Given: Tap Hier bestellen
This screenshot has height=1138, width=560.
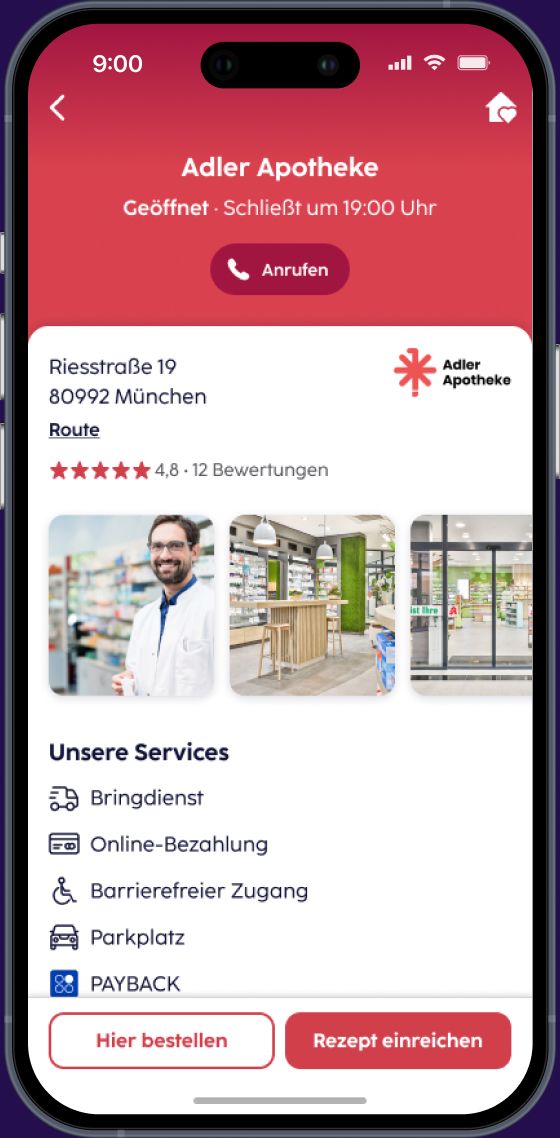Looking at the screenshot, I should tap(162, 1041).
